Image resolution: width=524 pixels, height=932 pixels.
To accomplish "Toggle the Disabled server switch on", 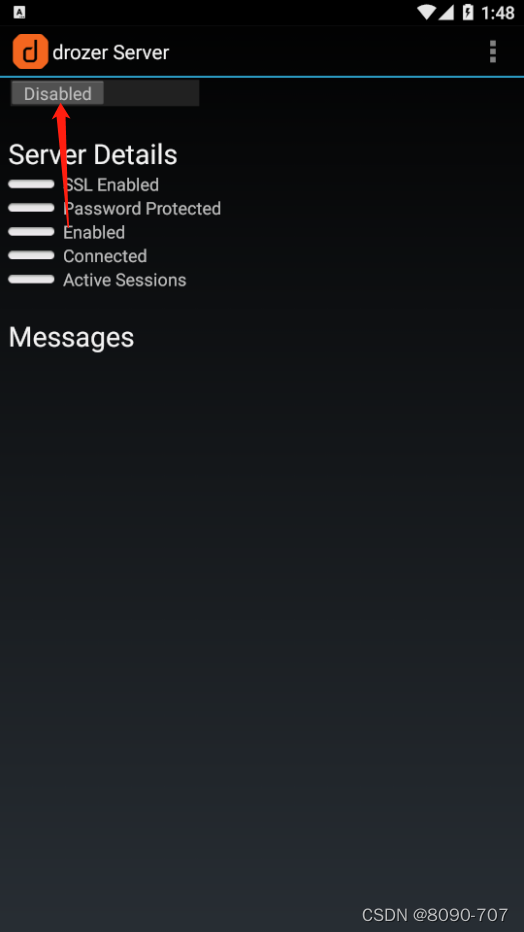I will click(105, 93).
